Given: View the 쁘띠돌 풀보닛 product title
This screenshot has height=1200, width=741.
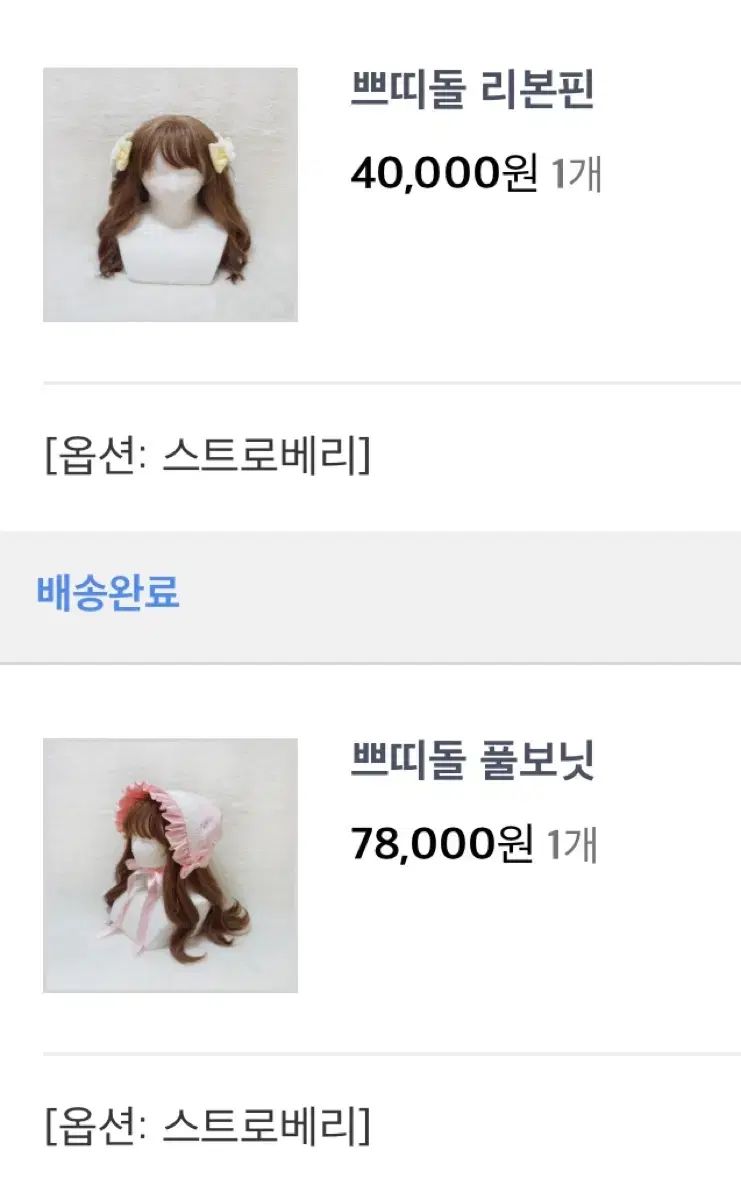Looking at the screenshot, I should click(473, 763).
